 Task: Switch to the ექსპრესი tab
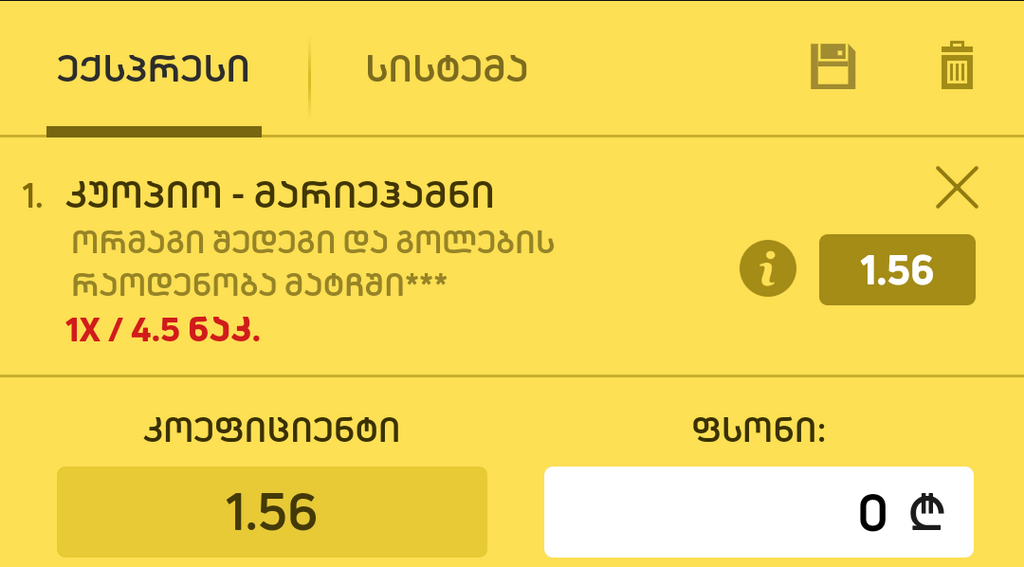(153, 70)
